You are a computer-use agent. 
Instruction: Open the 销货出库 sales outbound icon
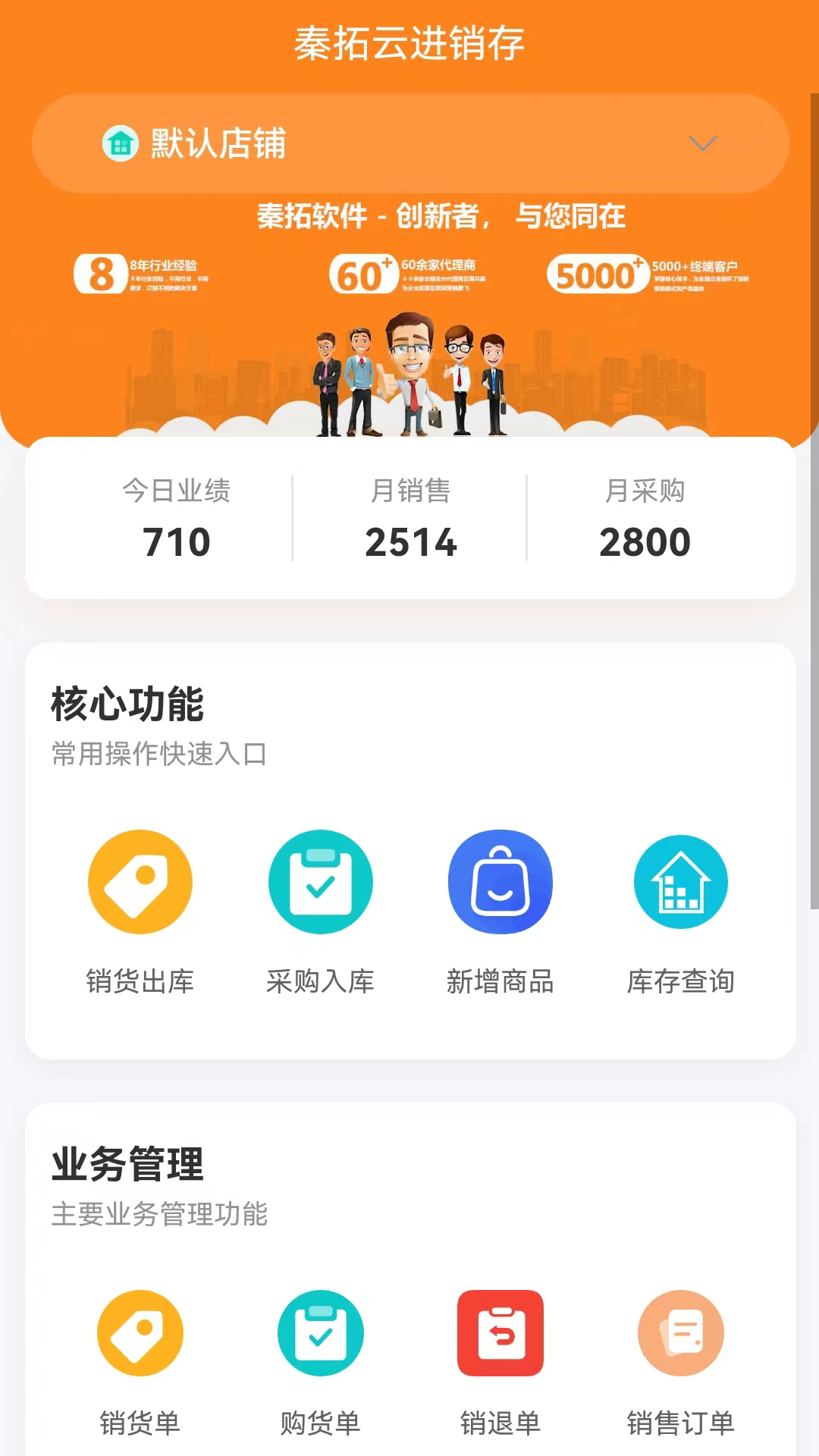[x=140, y=881]
